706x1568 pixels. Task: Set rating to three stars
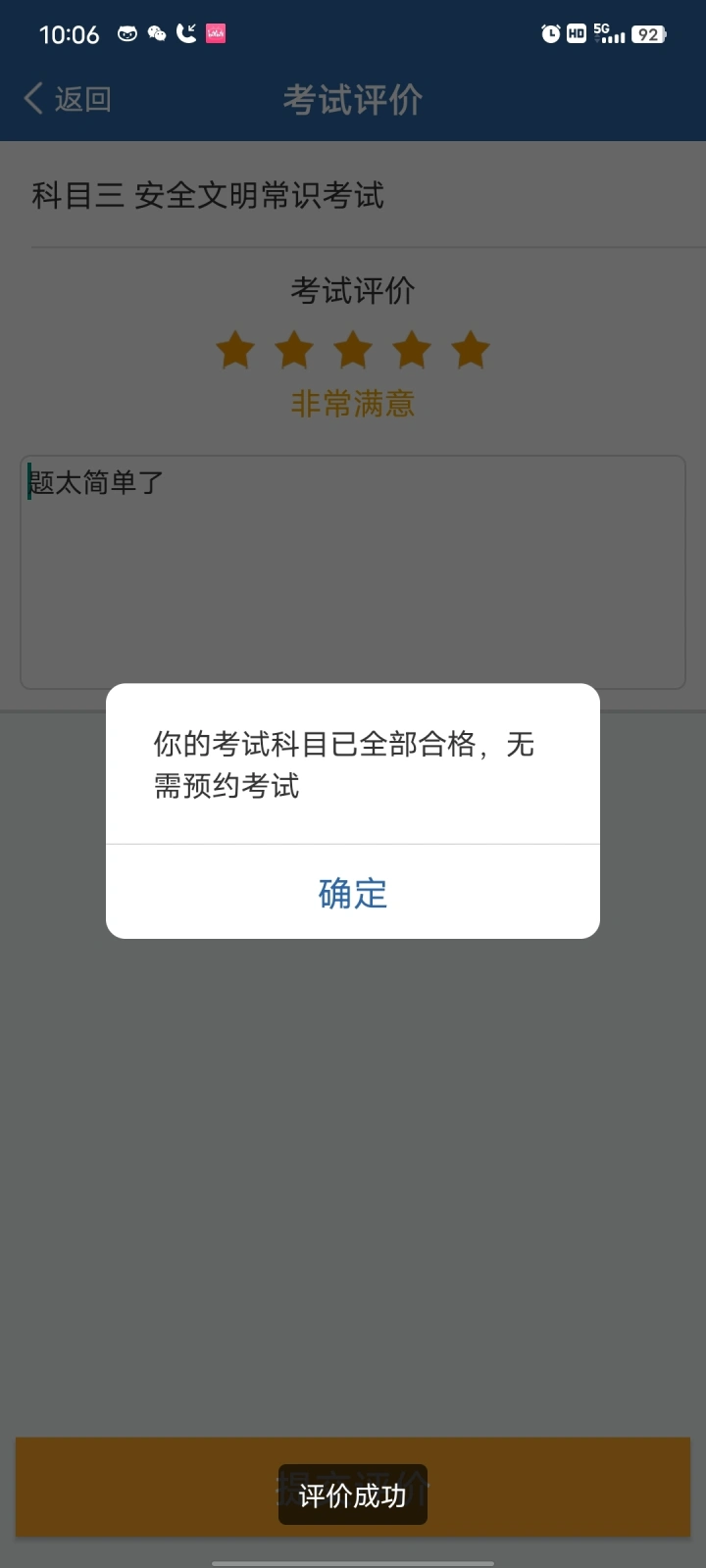tap(353, 350)
